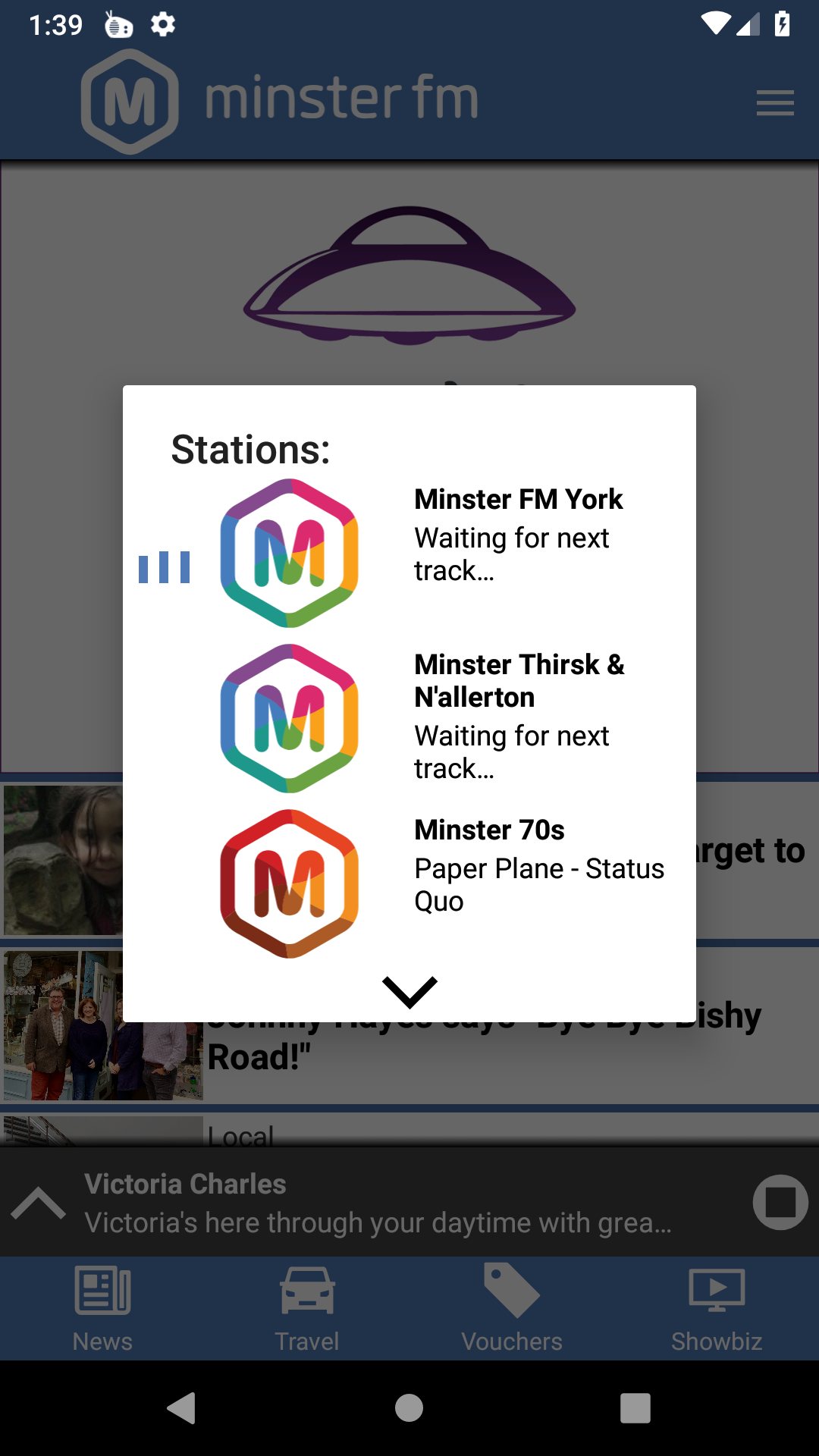Stop the radio playback

click(780, 1202)
